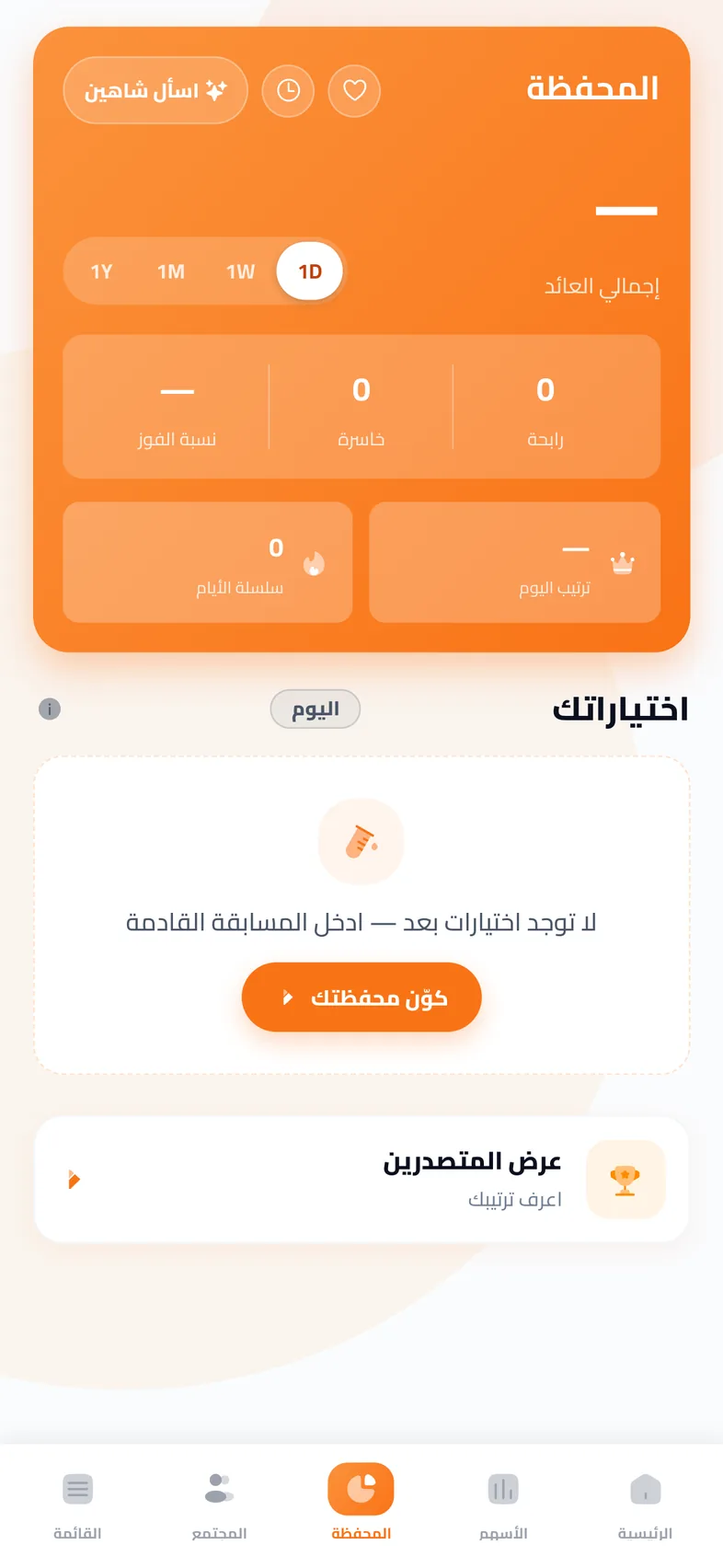
Task: Tap the كوّن محفظتك button
Action: point(361,997)
